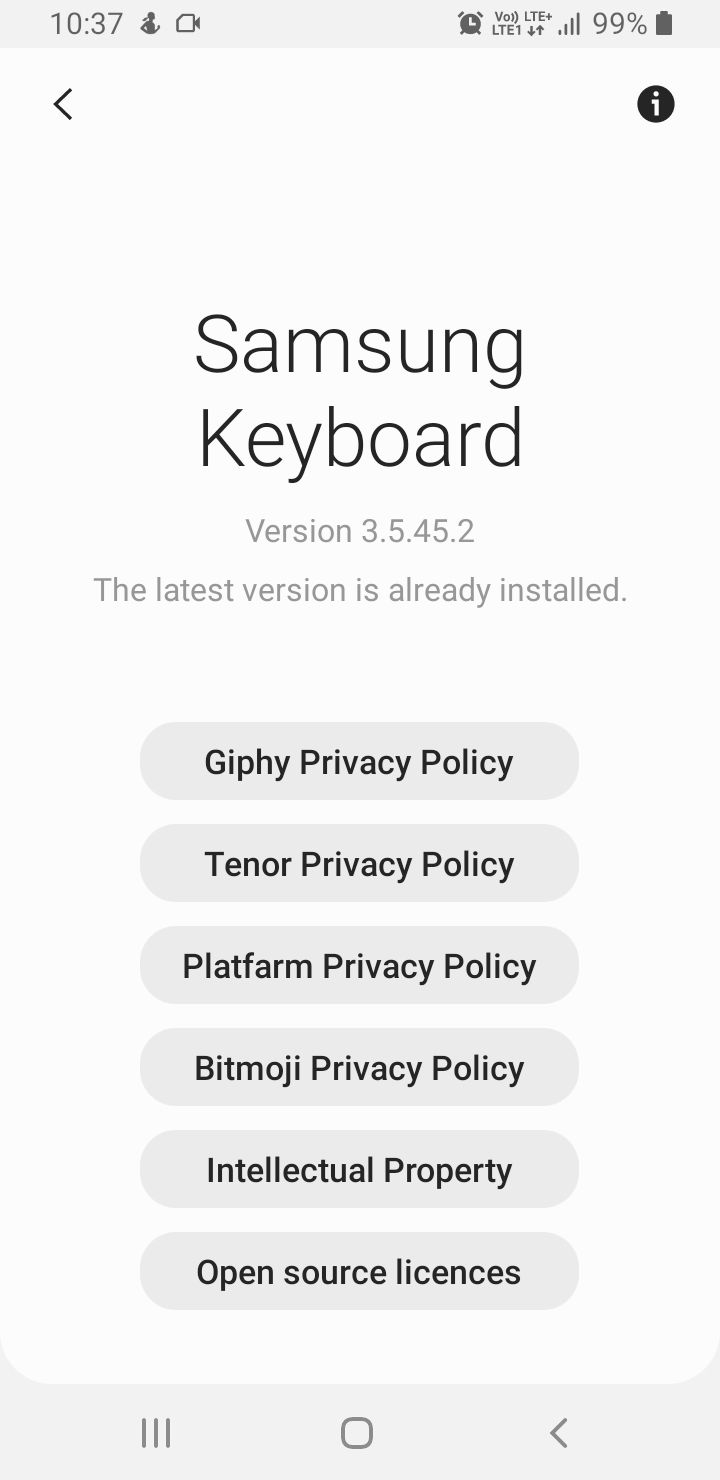This screenshot has width=720, height=1480.
Task: Open Giphy Privacy Policy
Action: pyautogui.click(x=359, y=762)
